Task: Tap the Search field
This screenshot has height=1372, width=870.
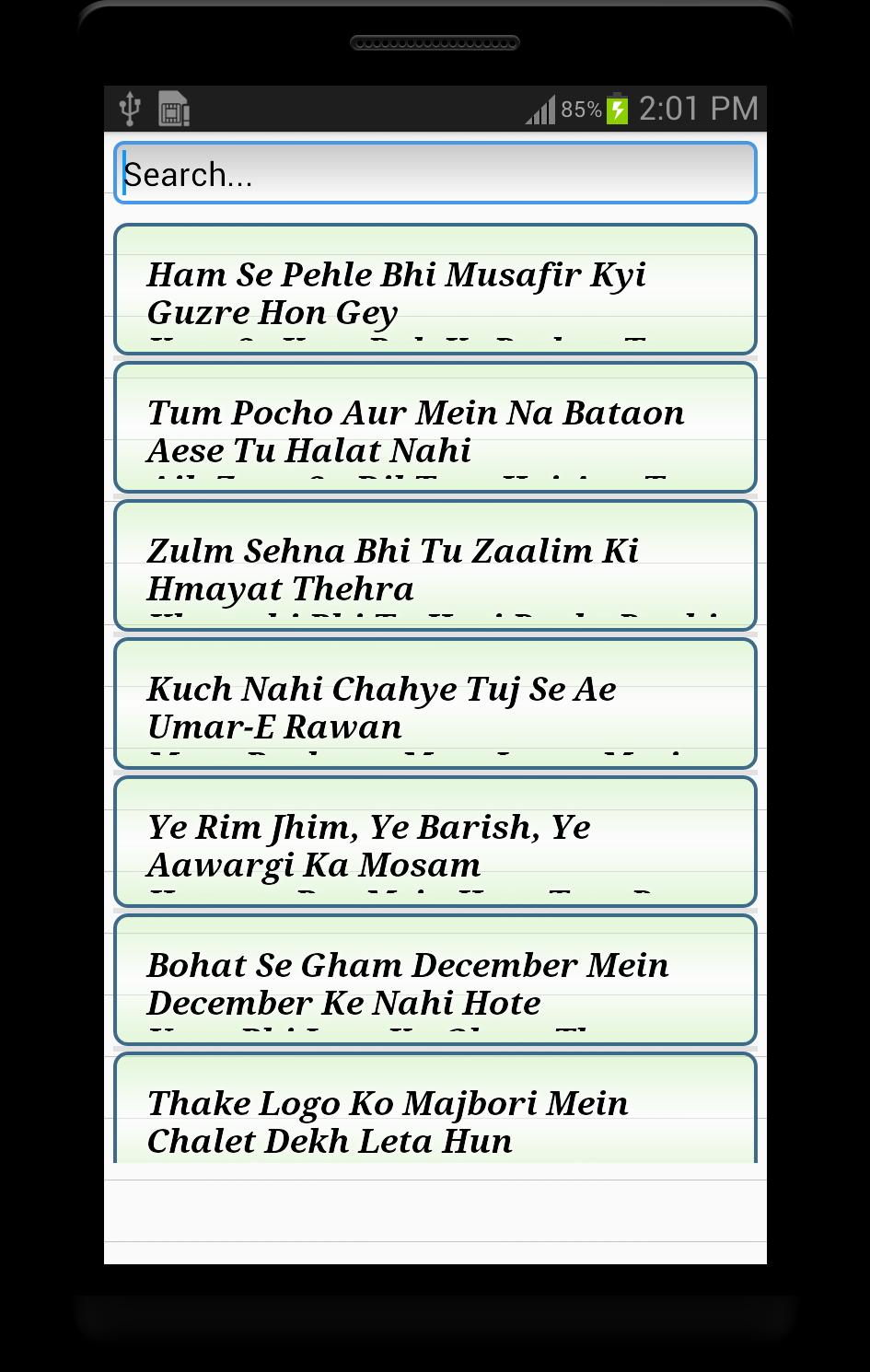Action: click(435, 173)
